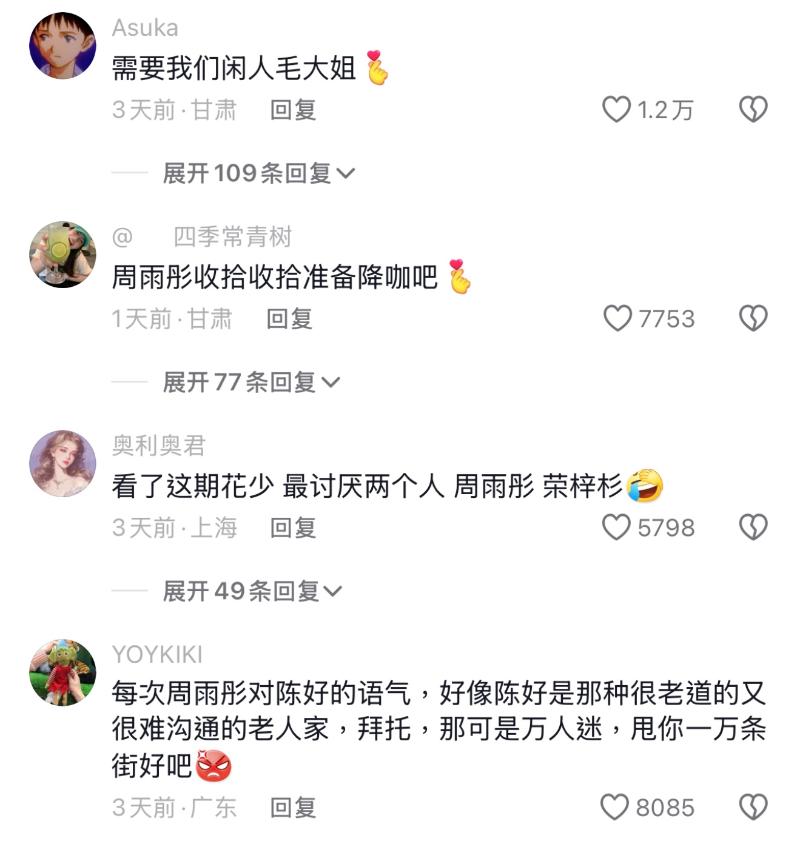
Task: Like 奥利奥君's comment
Action: click(616, 527)
